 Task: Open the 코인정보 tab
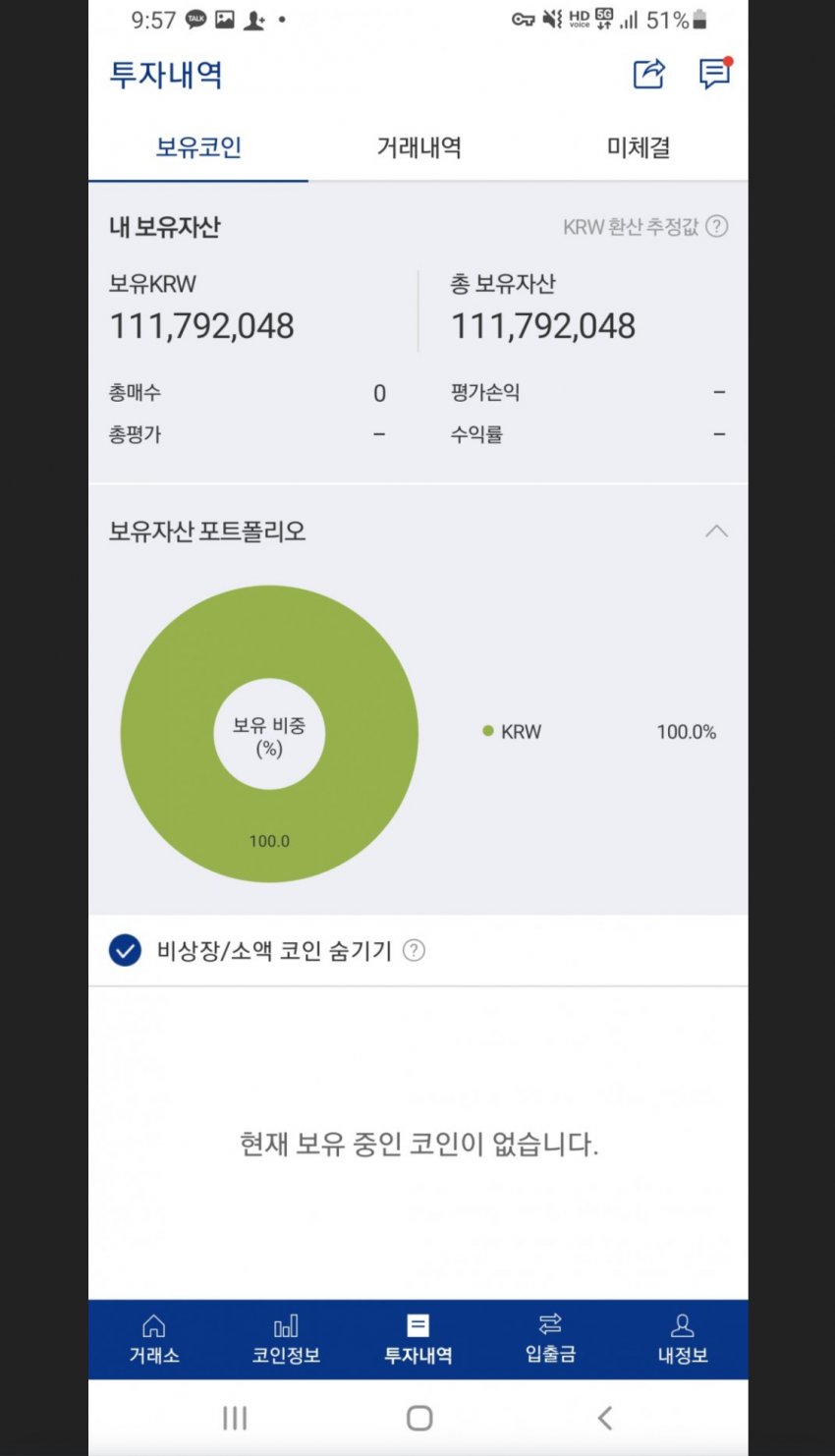click(286, 1339)
